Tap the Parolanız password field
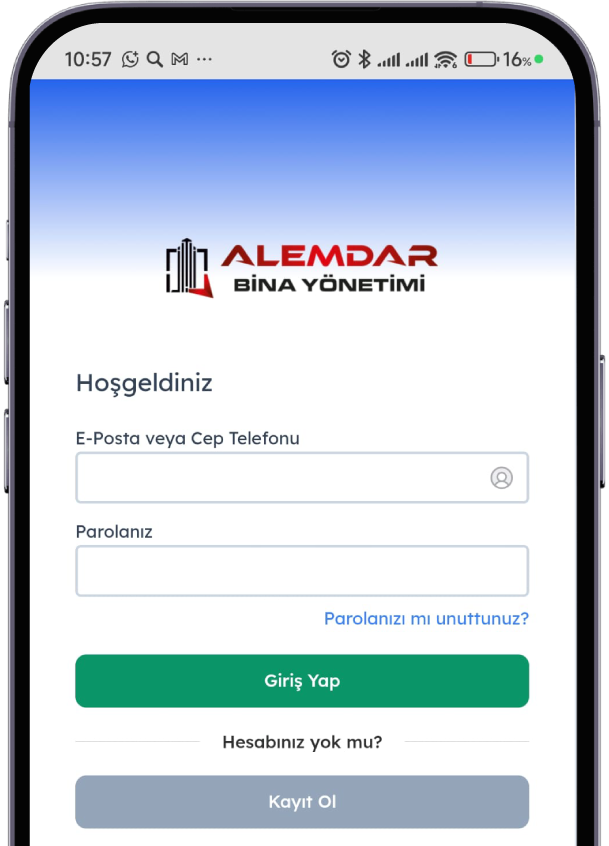Viewport: 609px width, 846px height. 301,571
